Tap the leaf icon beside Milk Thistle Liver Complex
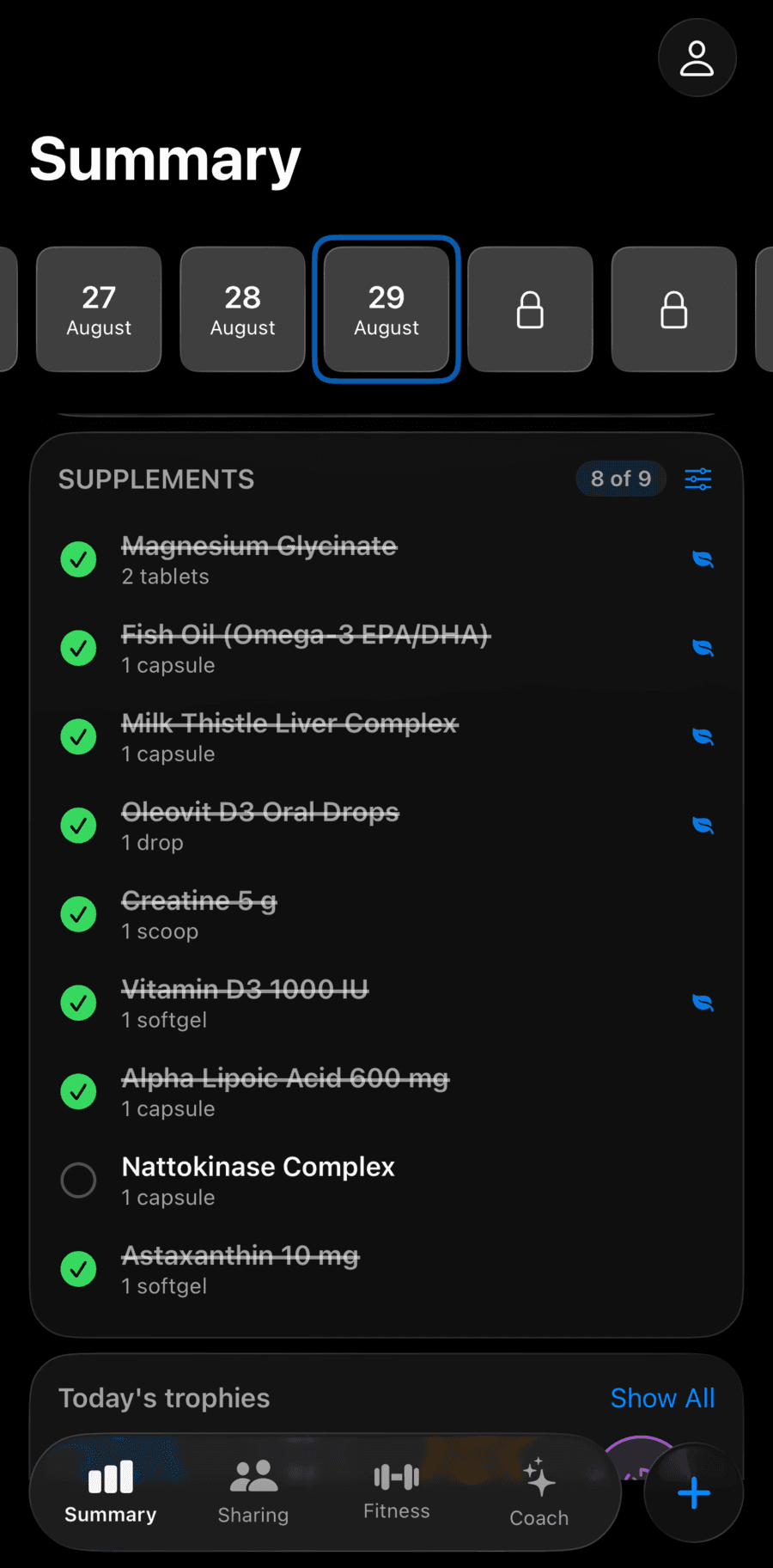This screenshot has height=1568, width=773. point(703,736)
